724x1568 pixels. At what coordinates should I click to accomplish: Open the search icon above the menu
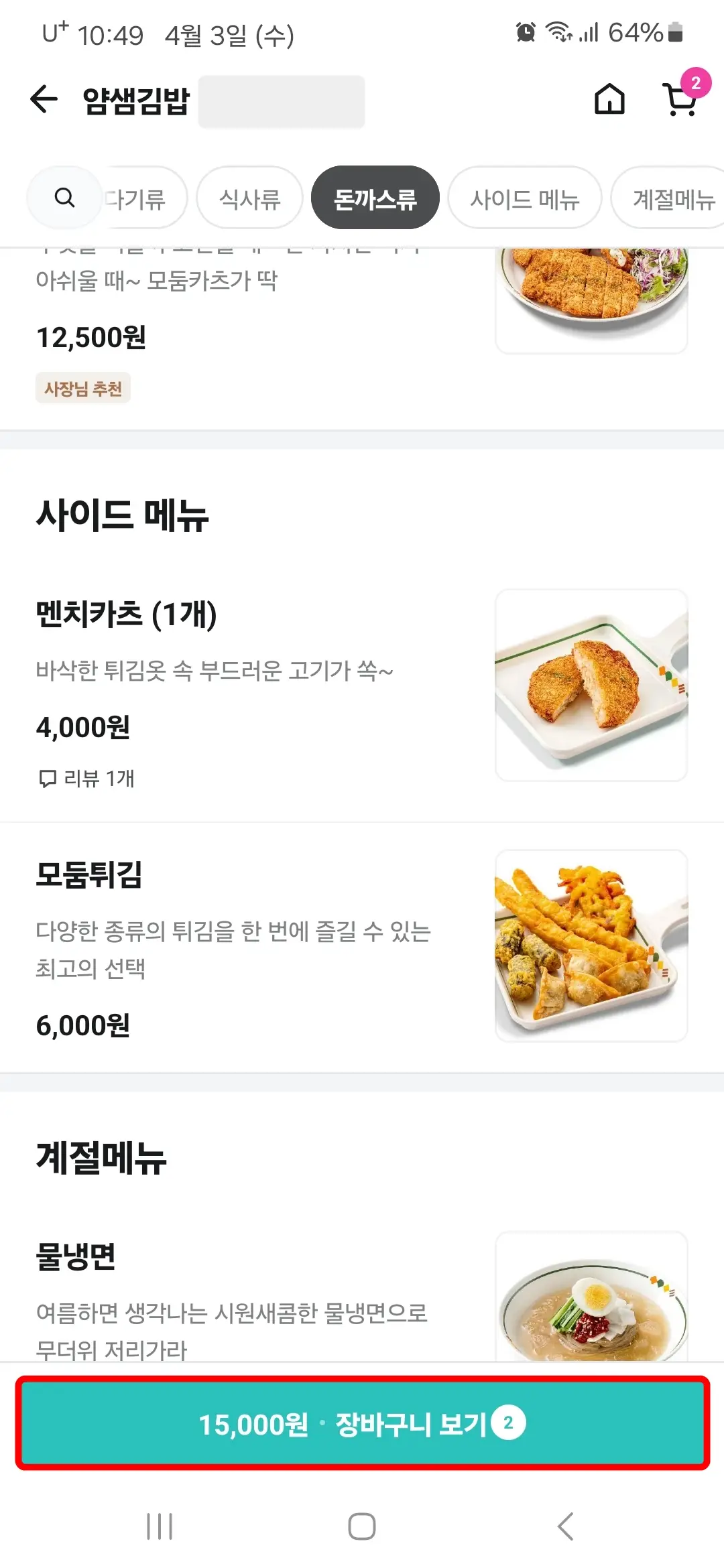pyautogui.click(x=64, y=197)
